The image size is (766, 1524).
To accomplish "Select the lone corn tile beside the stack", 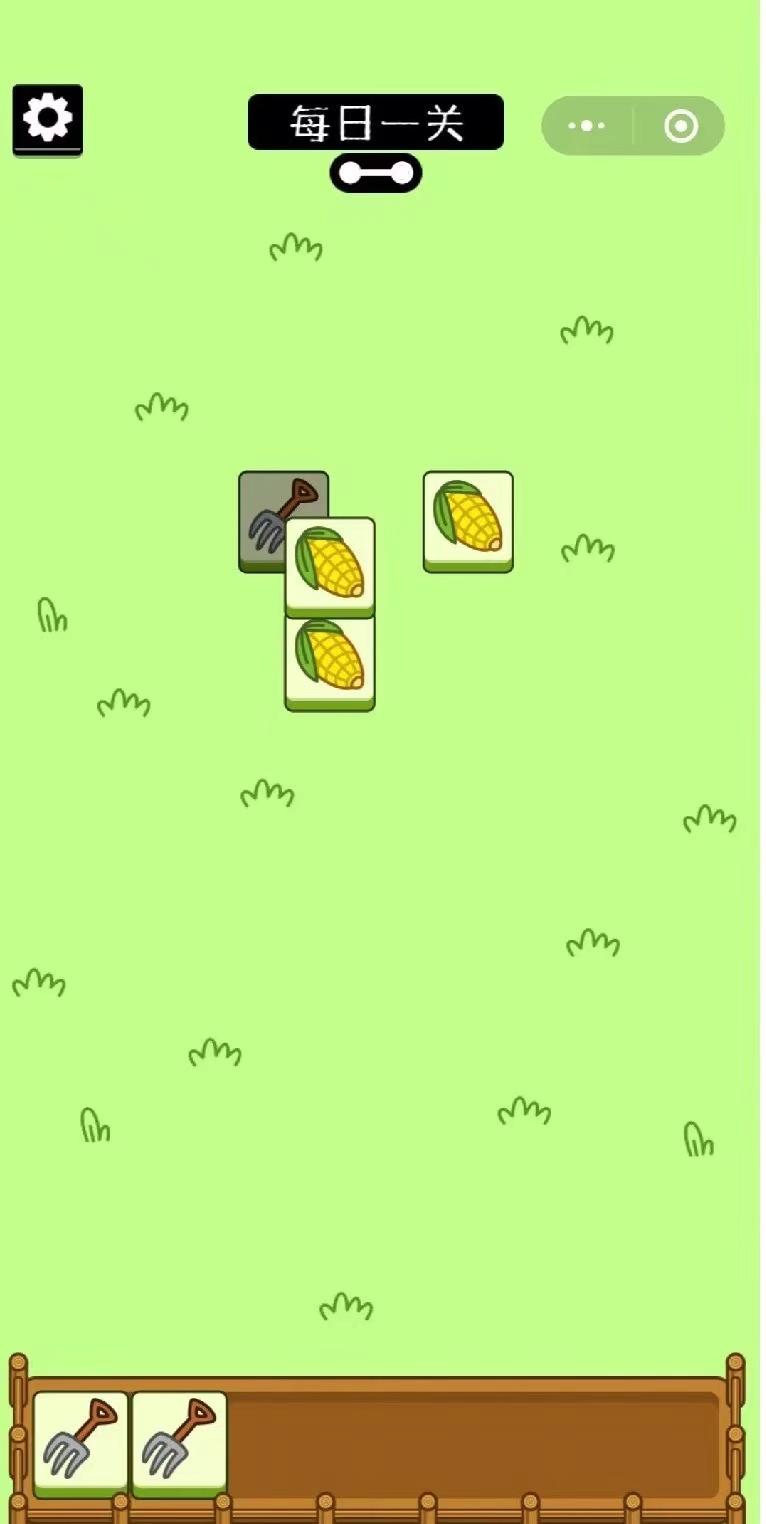I will coord(468,520).
